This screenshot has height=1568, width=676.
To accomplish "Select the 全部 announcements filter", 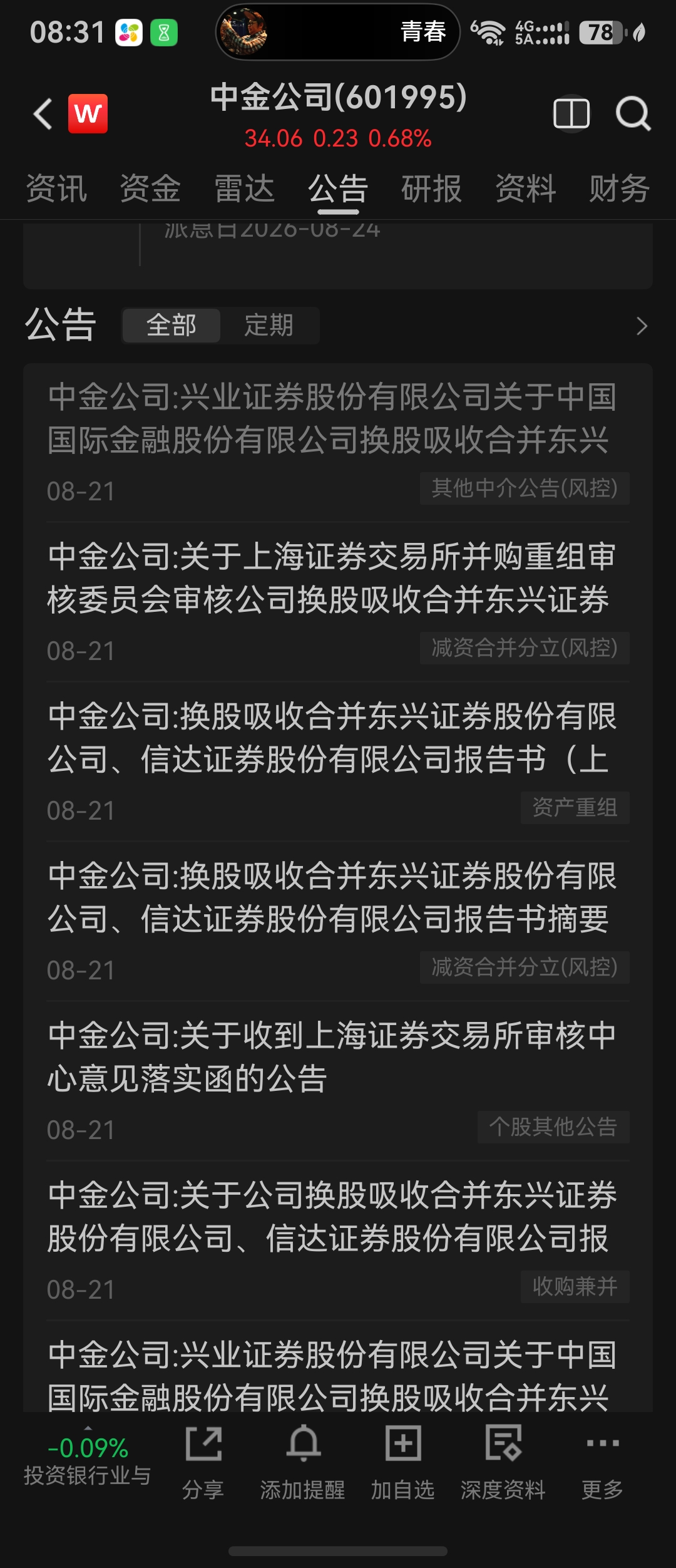I will tap(172, 326).
